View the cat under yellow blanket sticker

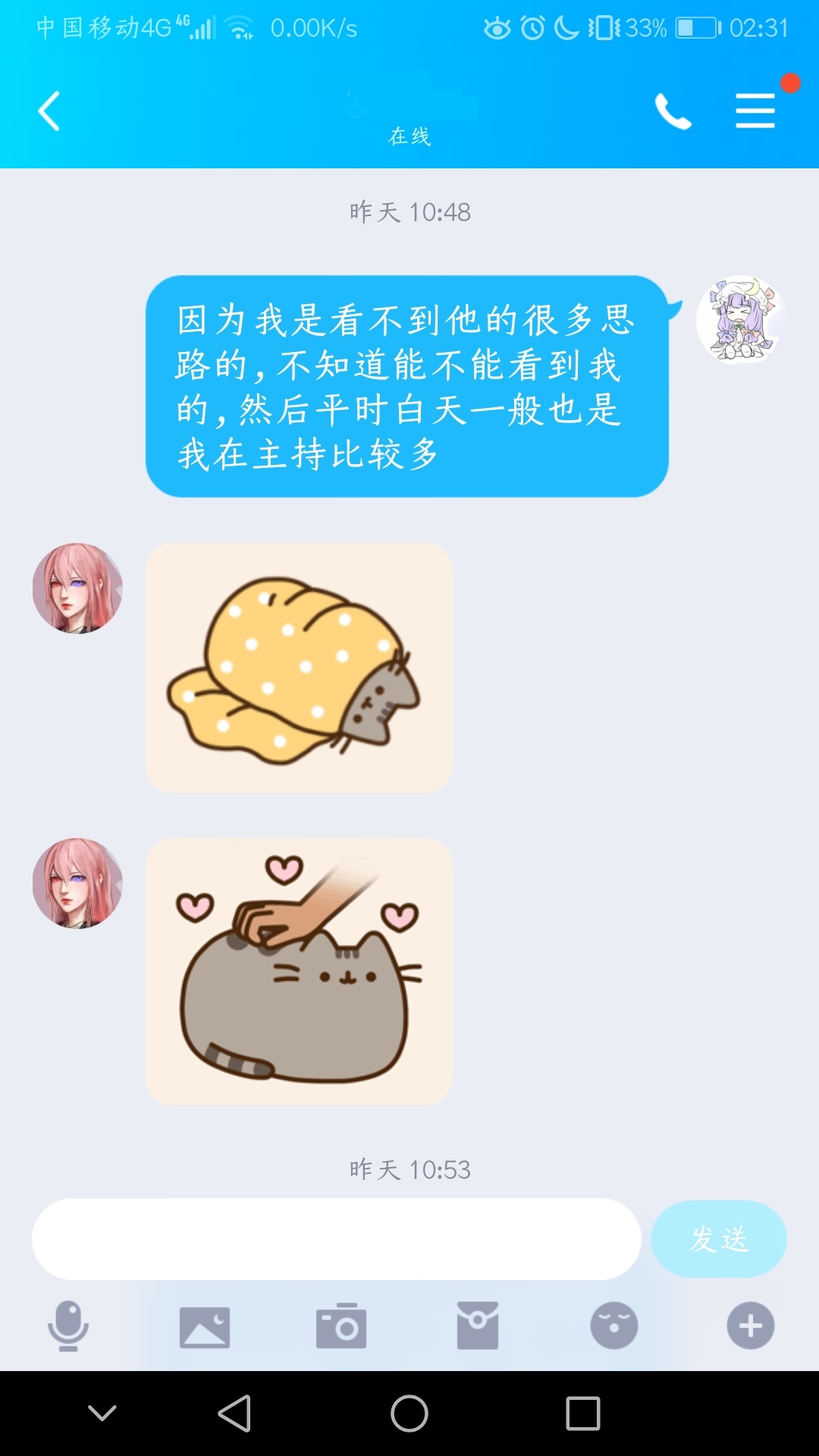click(x=299, y=667)
